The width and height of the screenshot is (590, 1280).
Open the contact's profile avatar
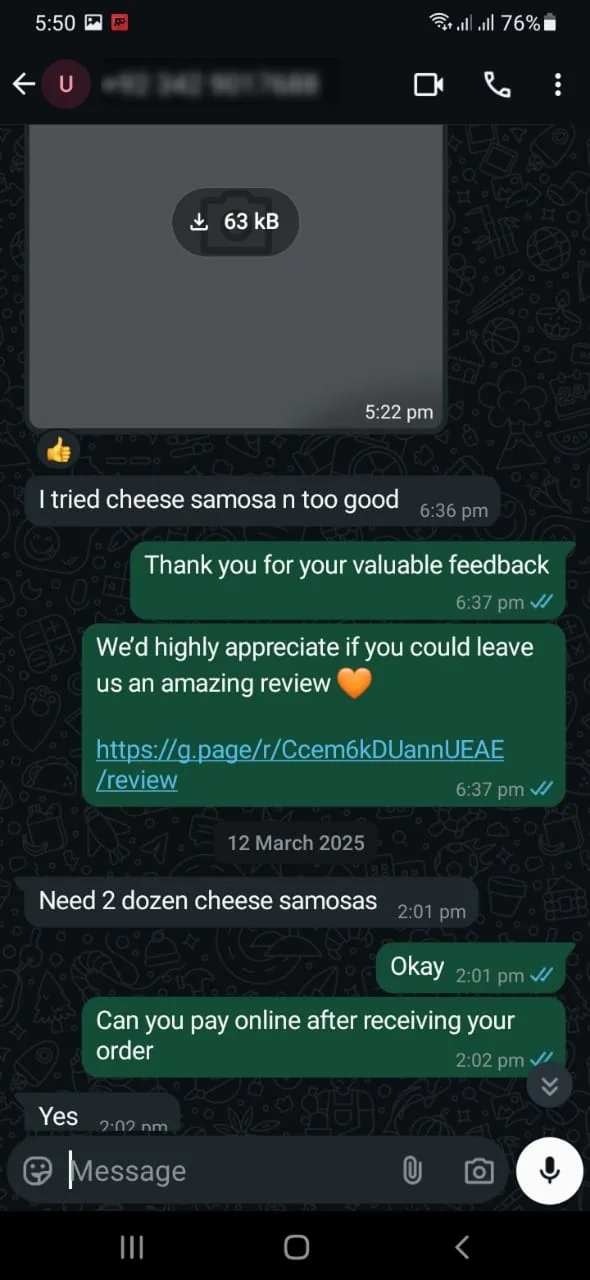(66, 85)
